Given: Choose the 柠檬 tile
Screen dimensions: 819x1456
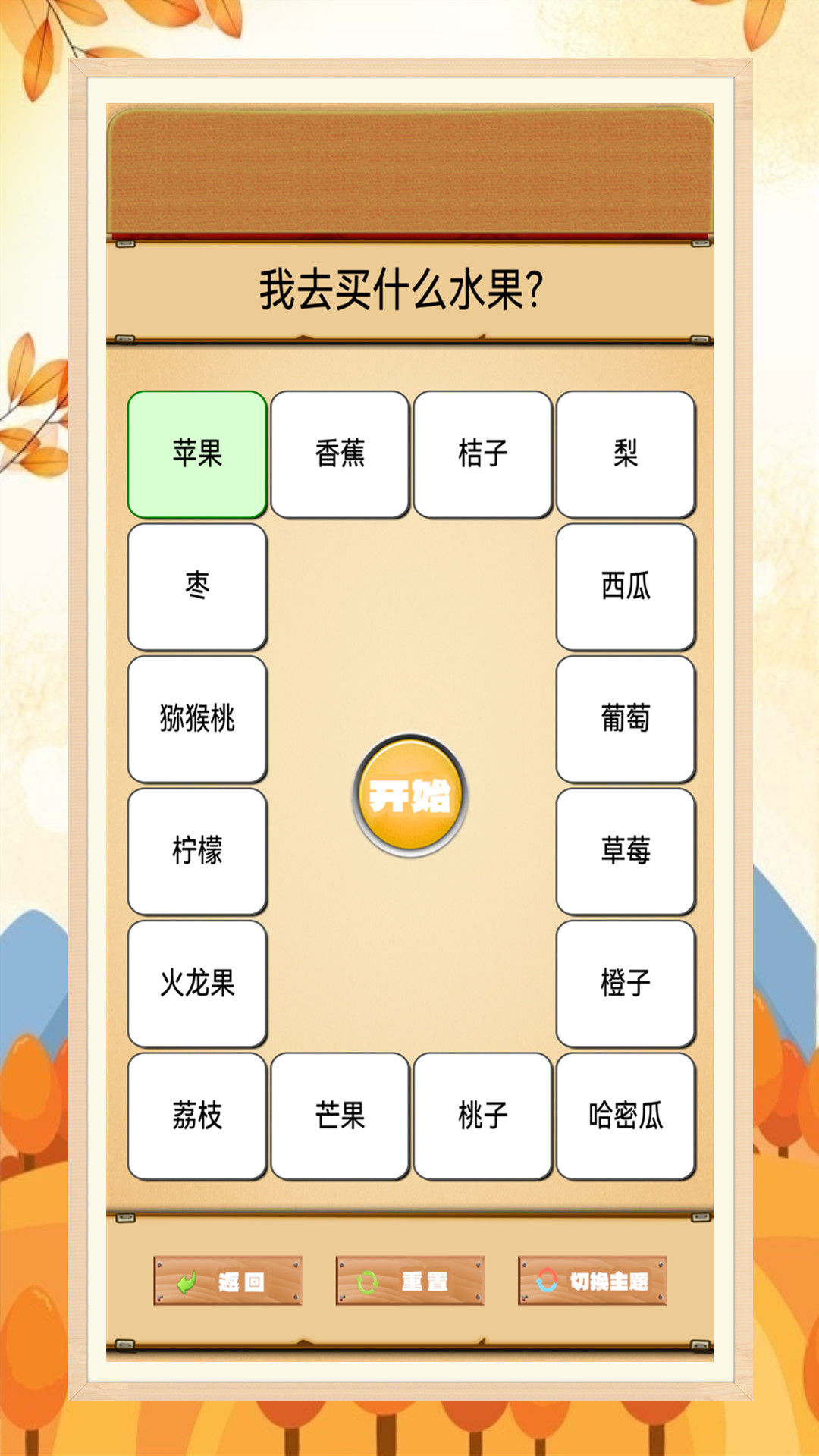Looking at the screenshot, I should coord(197,852).
